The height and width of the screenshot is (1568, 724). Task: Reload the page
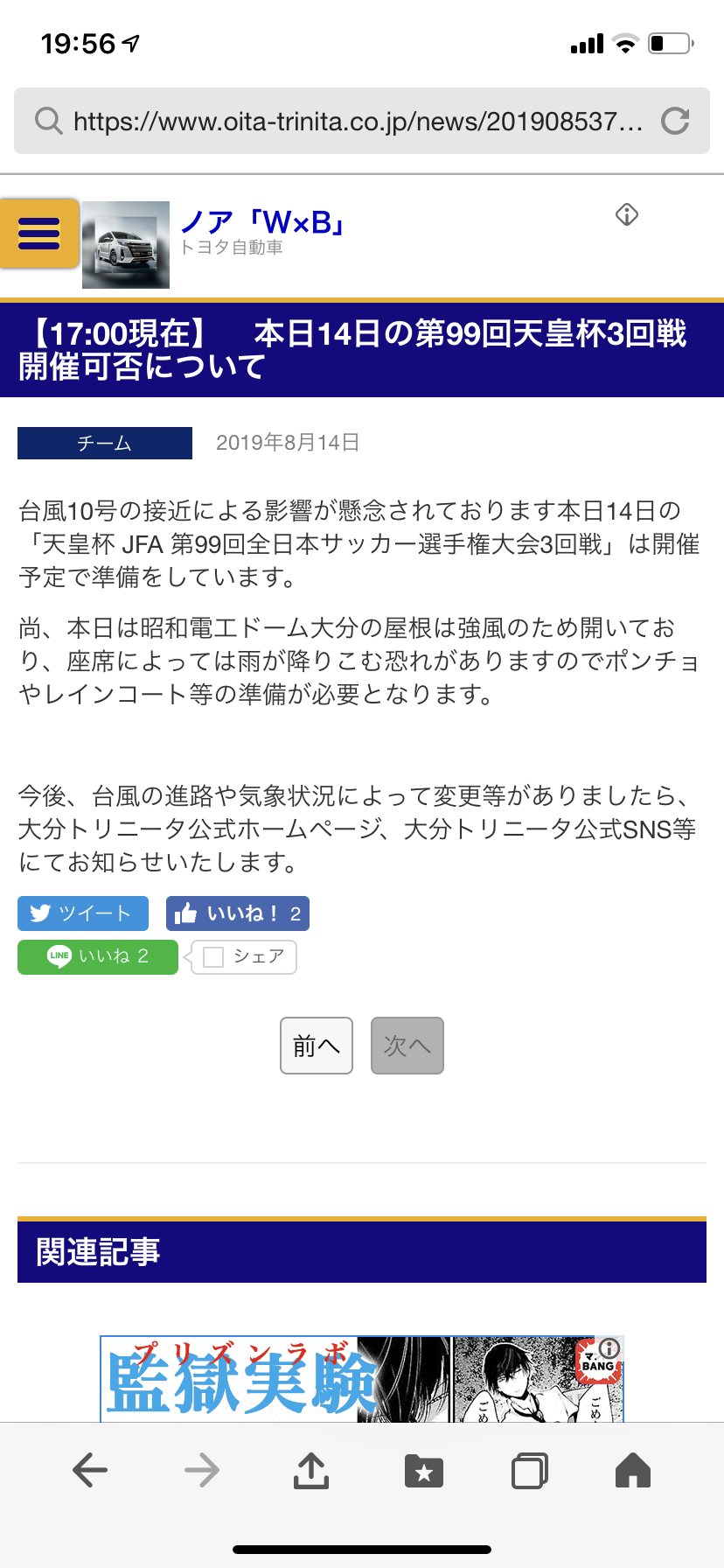(x=675, y=121)
